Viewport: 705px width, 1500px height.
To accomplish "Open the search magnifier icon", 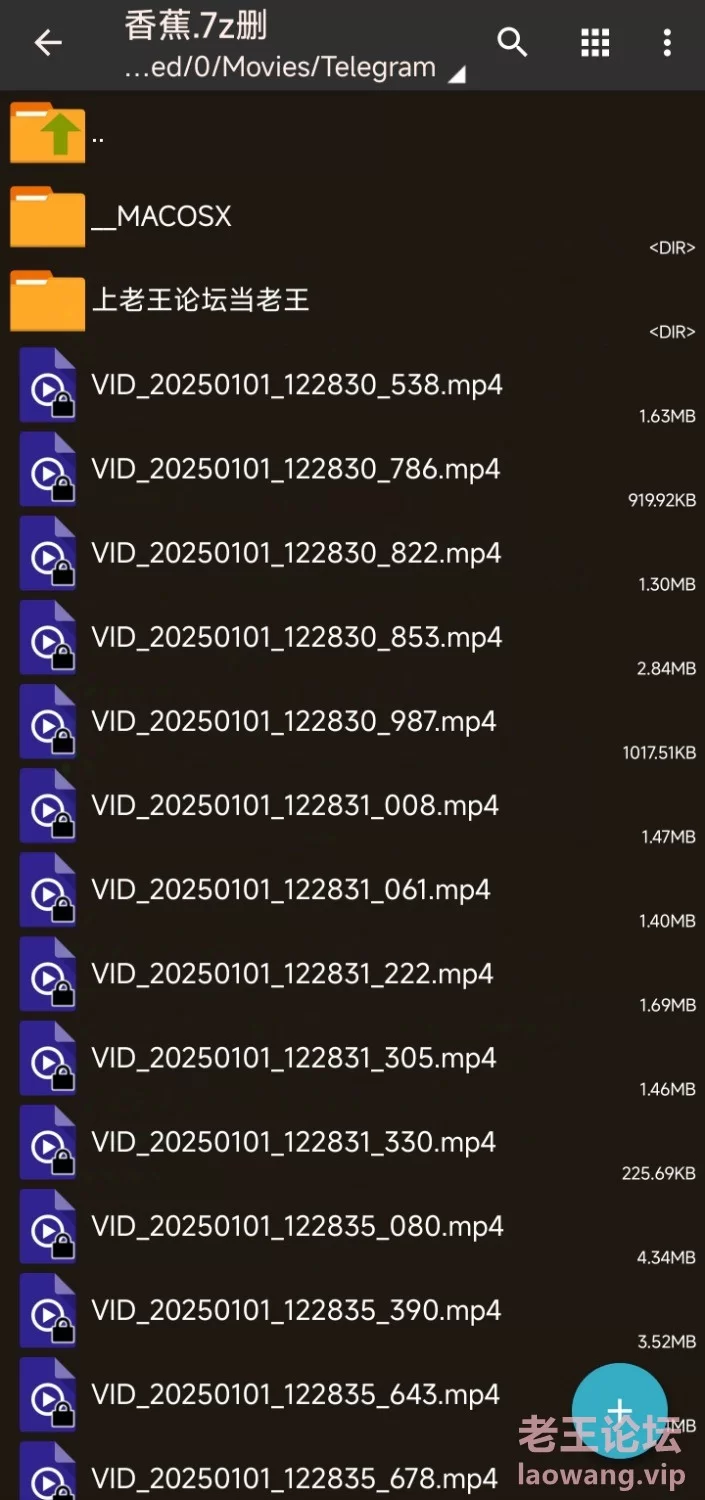I will click(512, 43).
